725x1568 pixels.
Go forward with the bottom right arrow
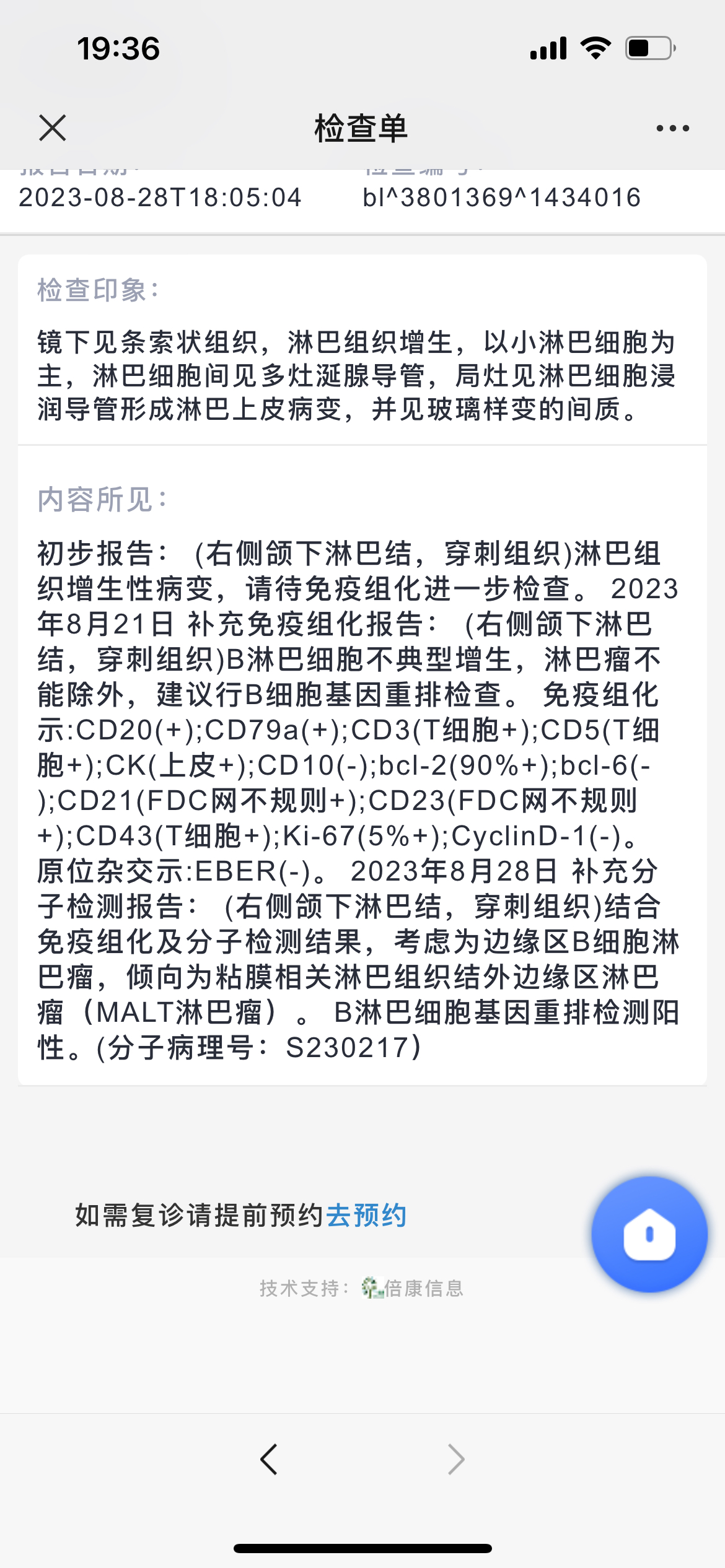point(456,1460)
